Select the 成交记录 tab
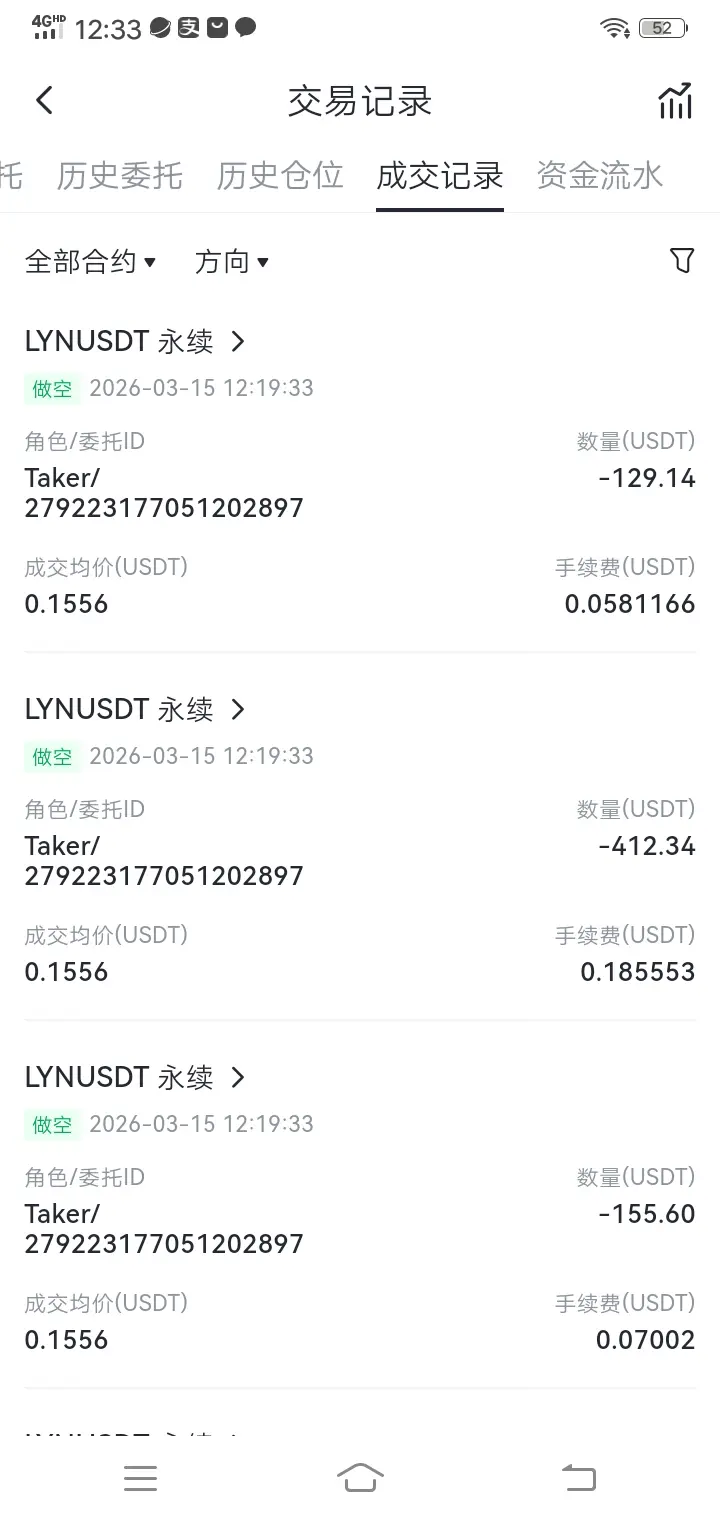This screenshot has height=1520, width=720. pyautogui.click(x=440, y=176)
